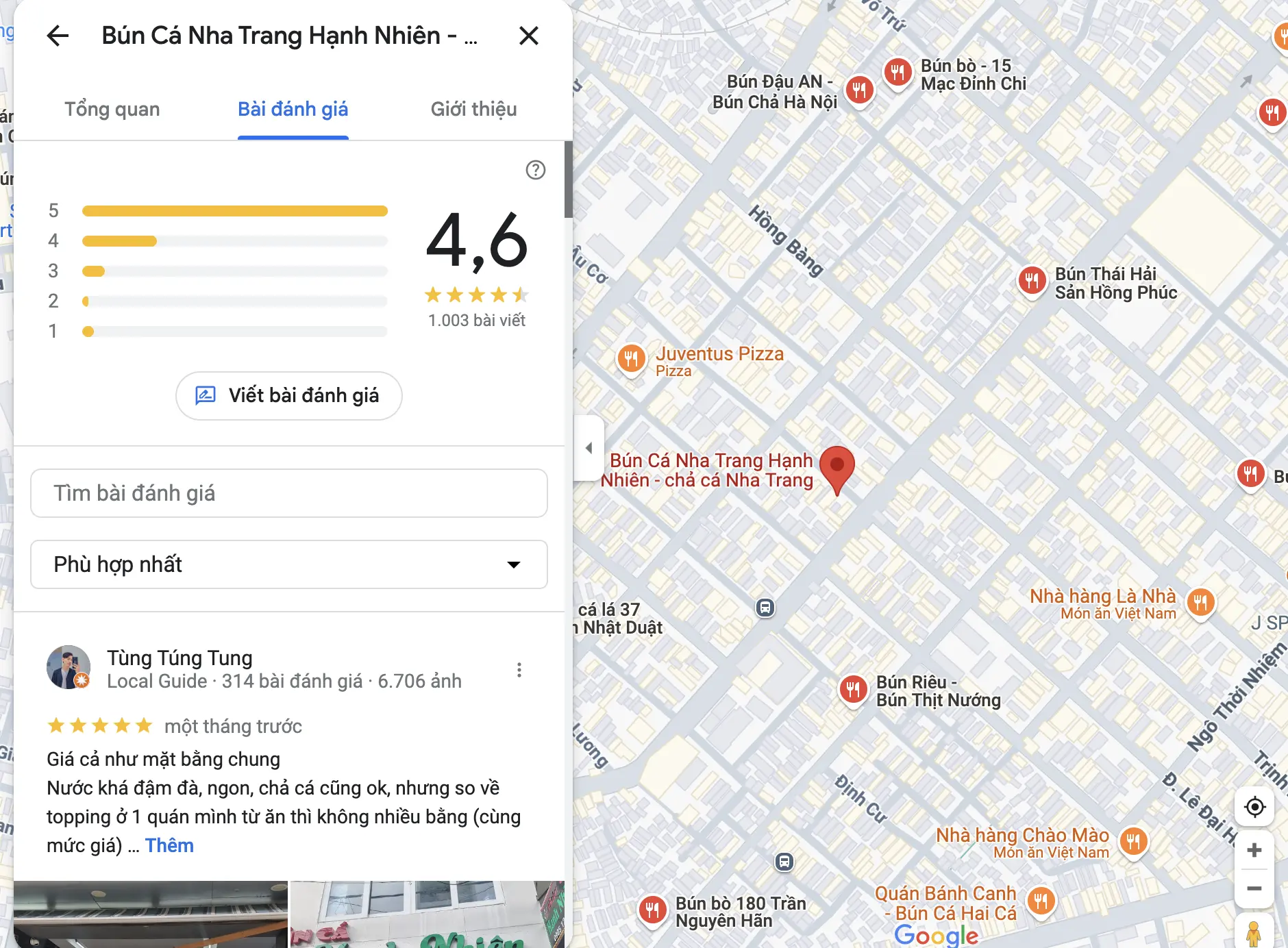Image resolution: width=1288 pixels, height=948 pixels.
Task: Select Bún Thái Hải Sản Hồng Phúc marker
Action: coord(1032,280)
